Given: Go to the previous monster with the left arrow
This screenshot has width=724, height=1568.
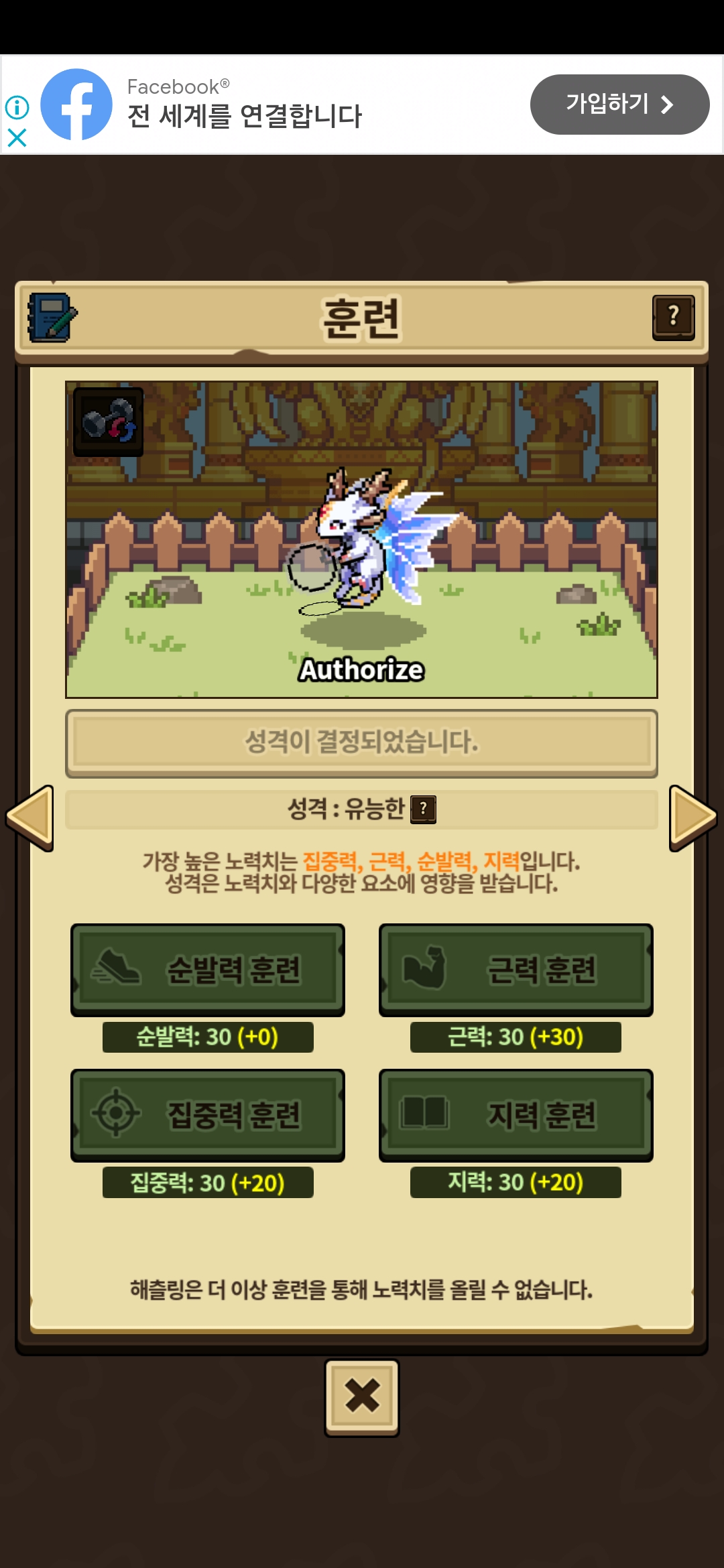Looking at the screenshot, I should coord(30,818).
